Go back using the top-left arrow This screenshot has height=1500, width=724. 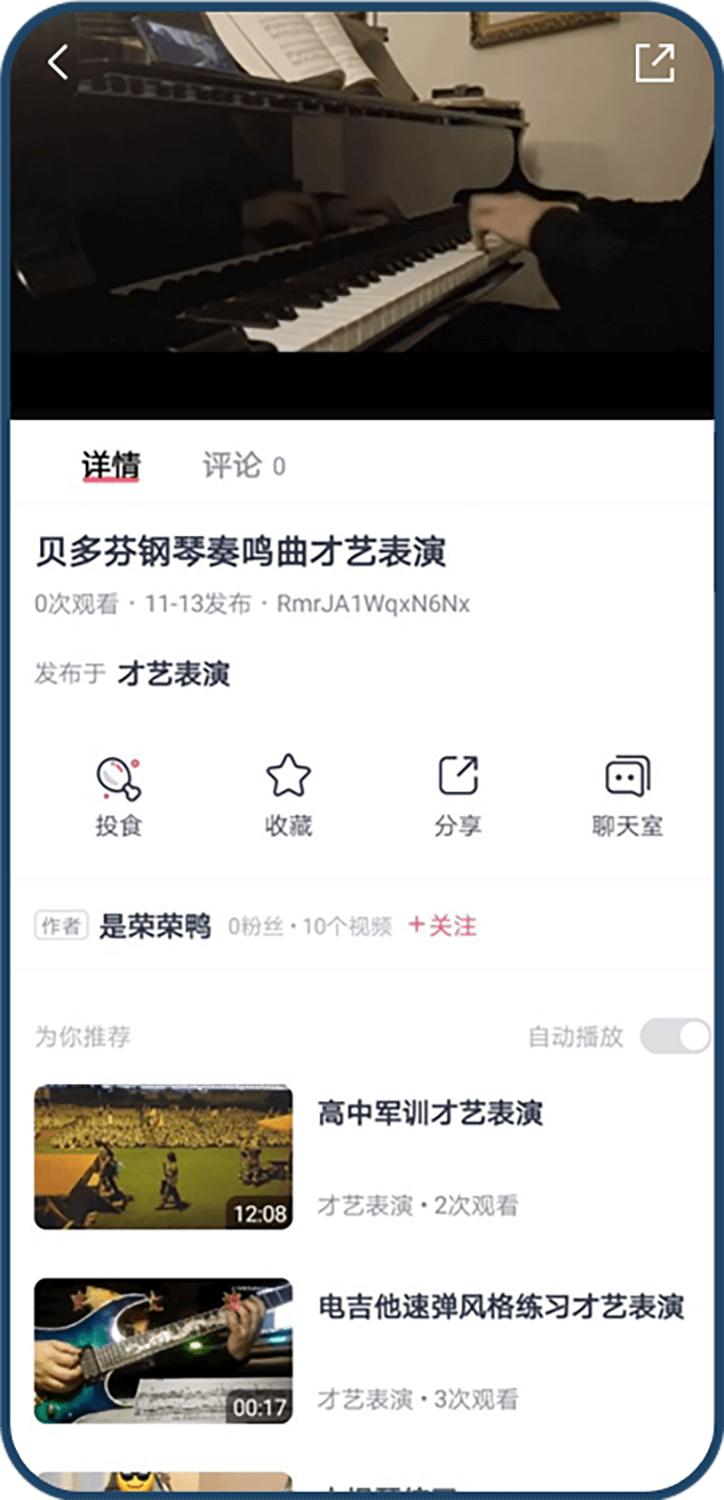pyautogui.click(x=58, y=62)
